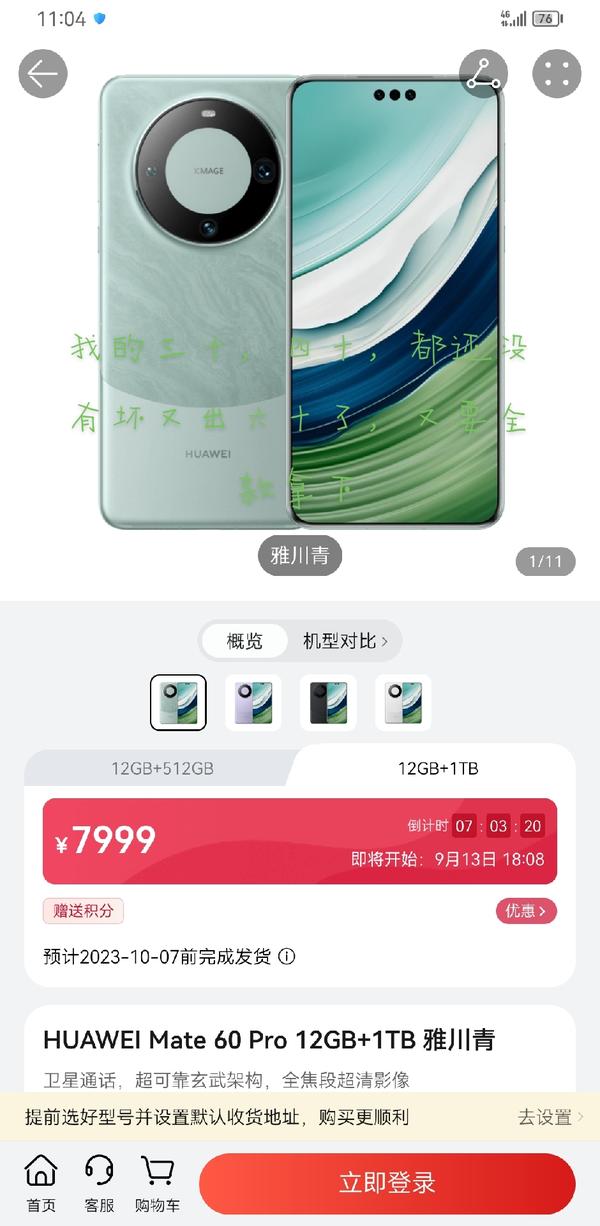Select the green color phone thumbnail

pos(178,702)
